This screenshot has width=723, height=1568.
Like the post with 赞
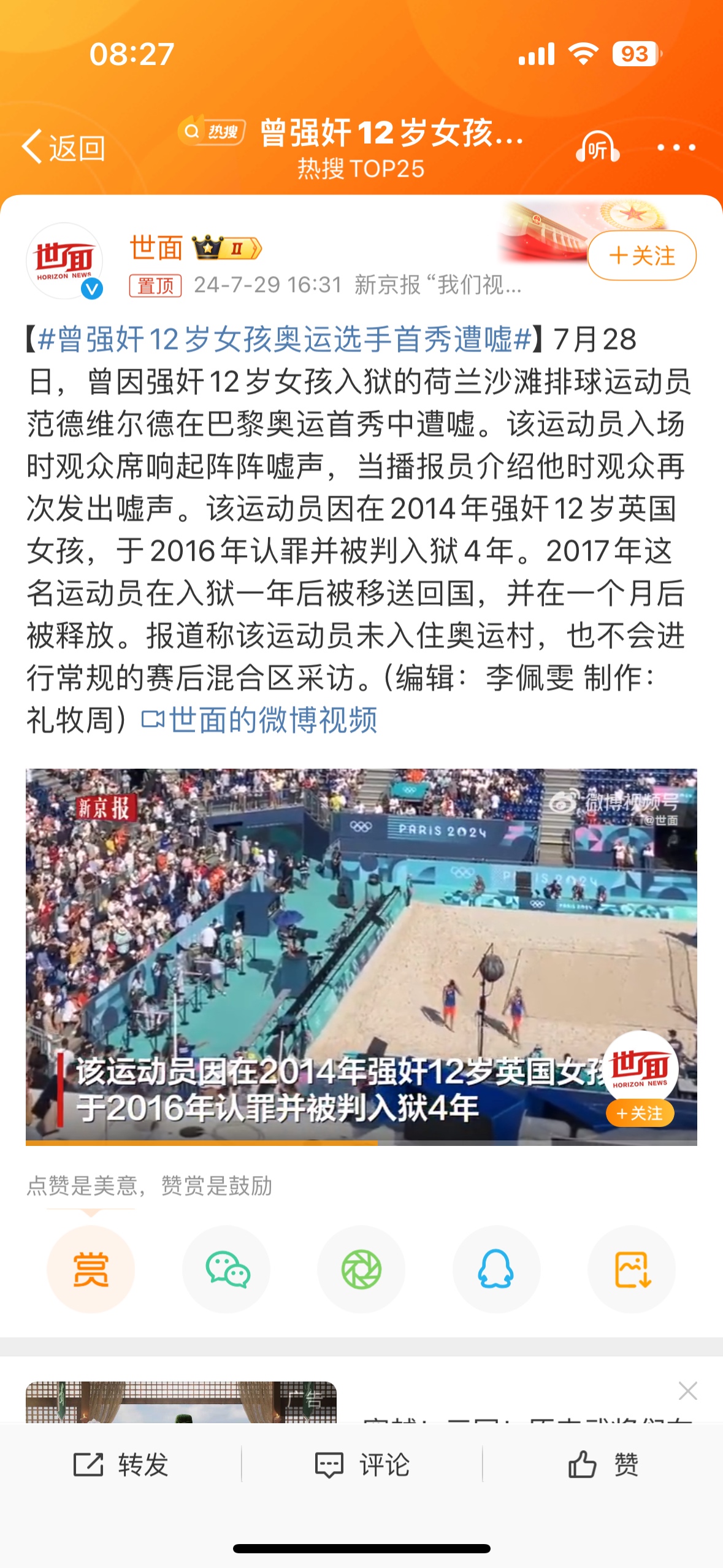(x=603, y=1465)
